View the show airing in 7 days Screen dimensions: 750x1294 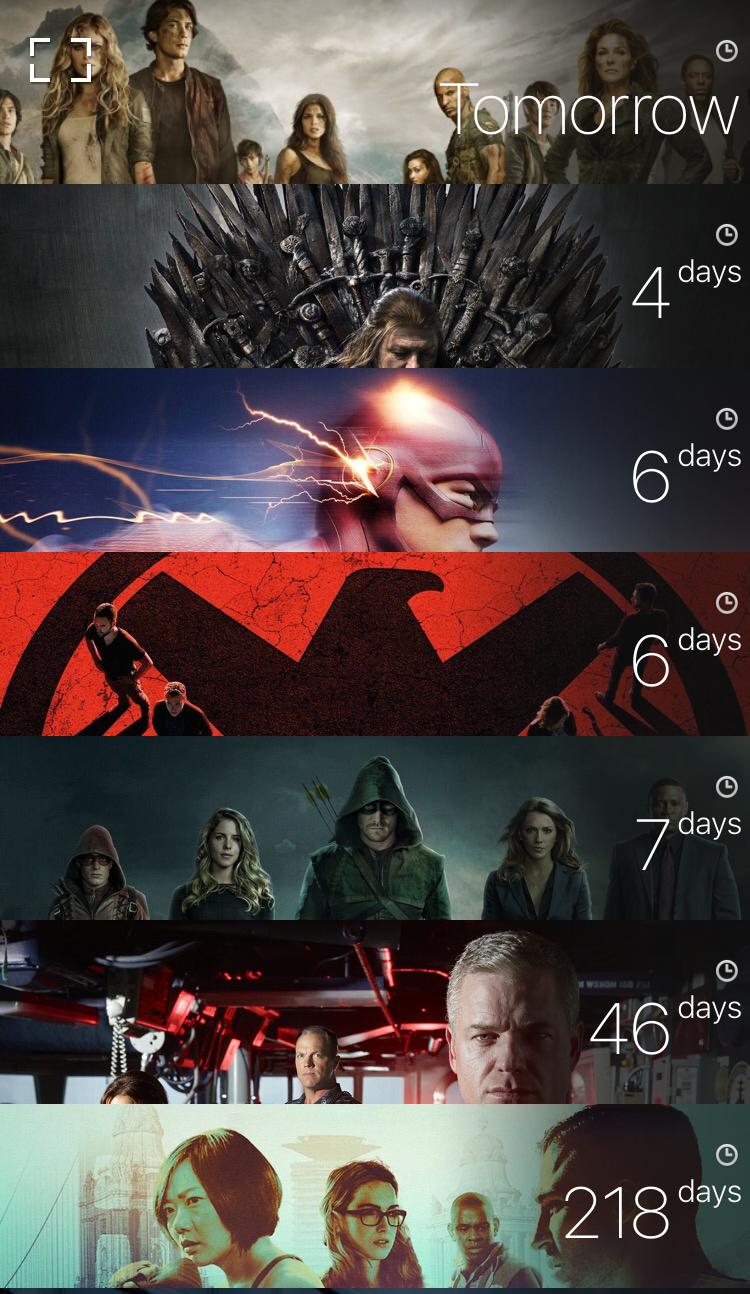click(x=375, y=828)
